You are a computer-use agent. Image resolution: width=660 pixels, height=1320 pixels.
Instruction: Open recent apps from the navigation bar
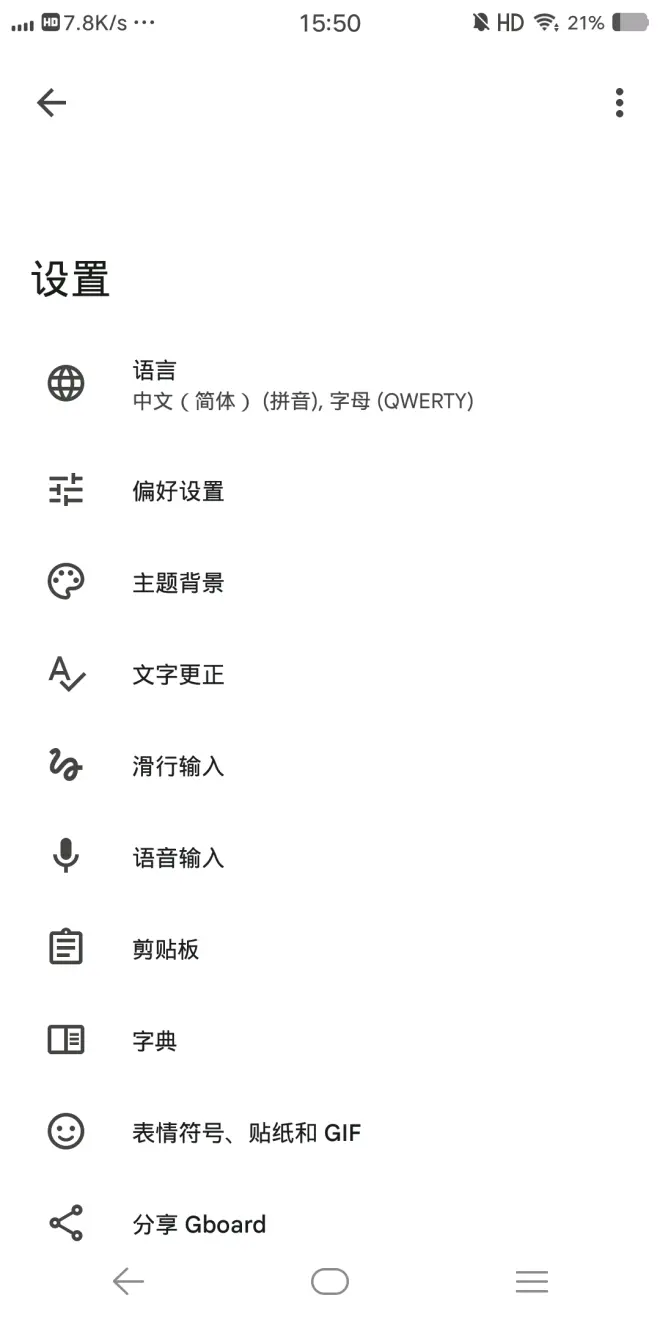tap(531, 1281)
